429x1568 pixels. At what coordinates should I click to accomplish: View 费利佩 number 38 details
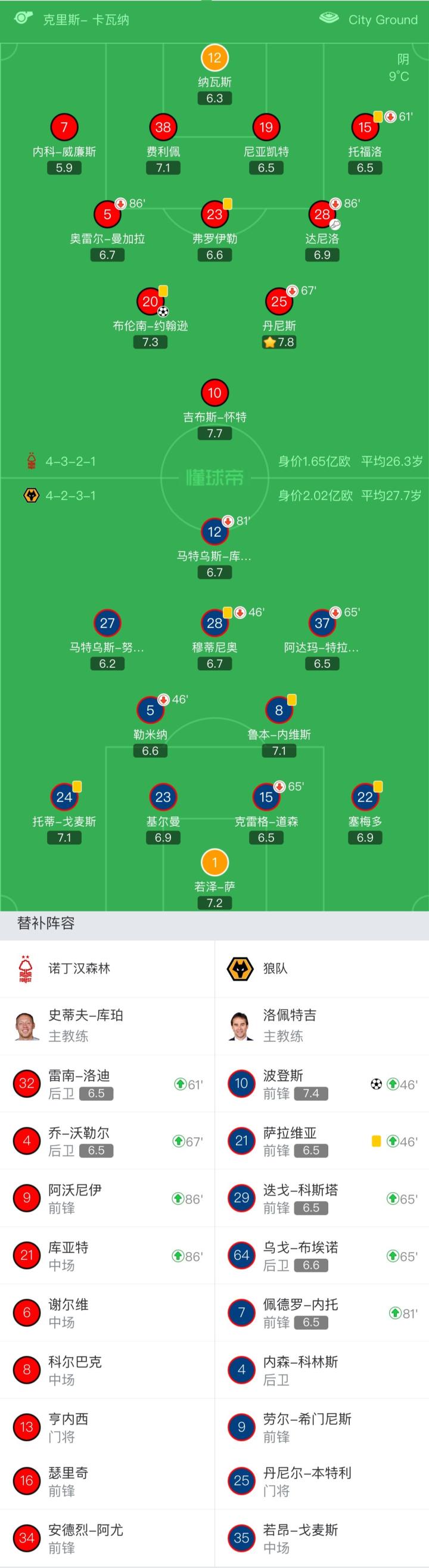[163, 128]
